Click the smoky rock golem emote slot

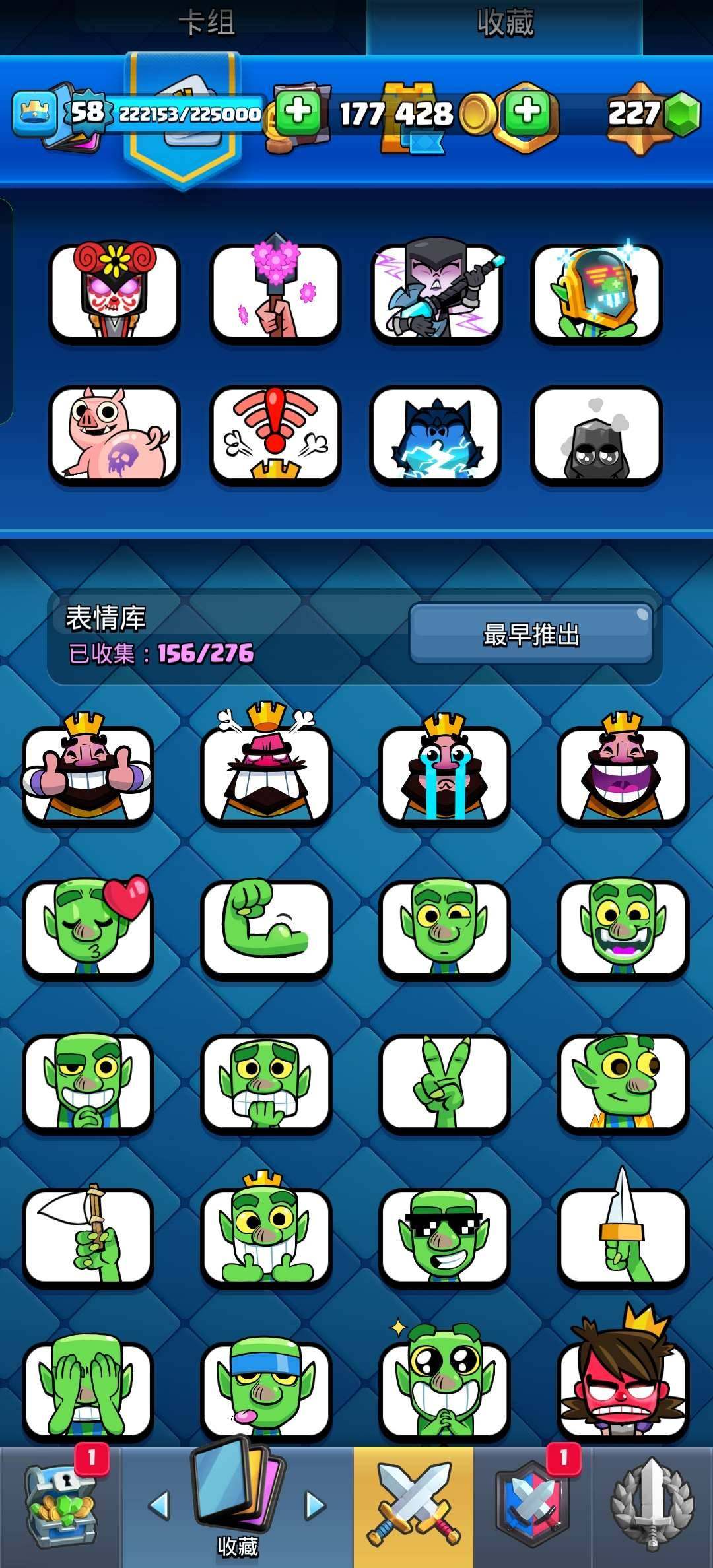594,436
